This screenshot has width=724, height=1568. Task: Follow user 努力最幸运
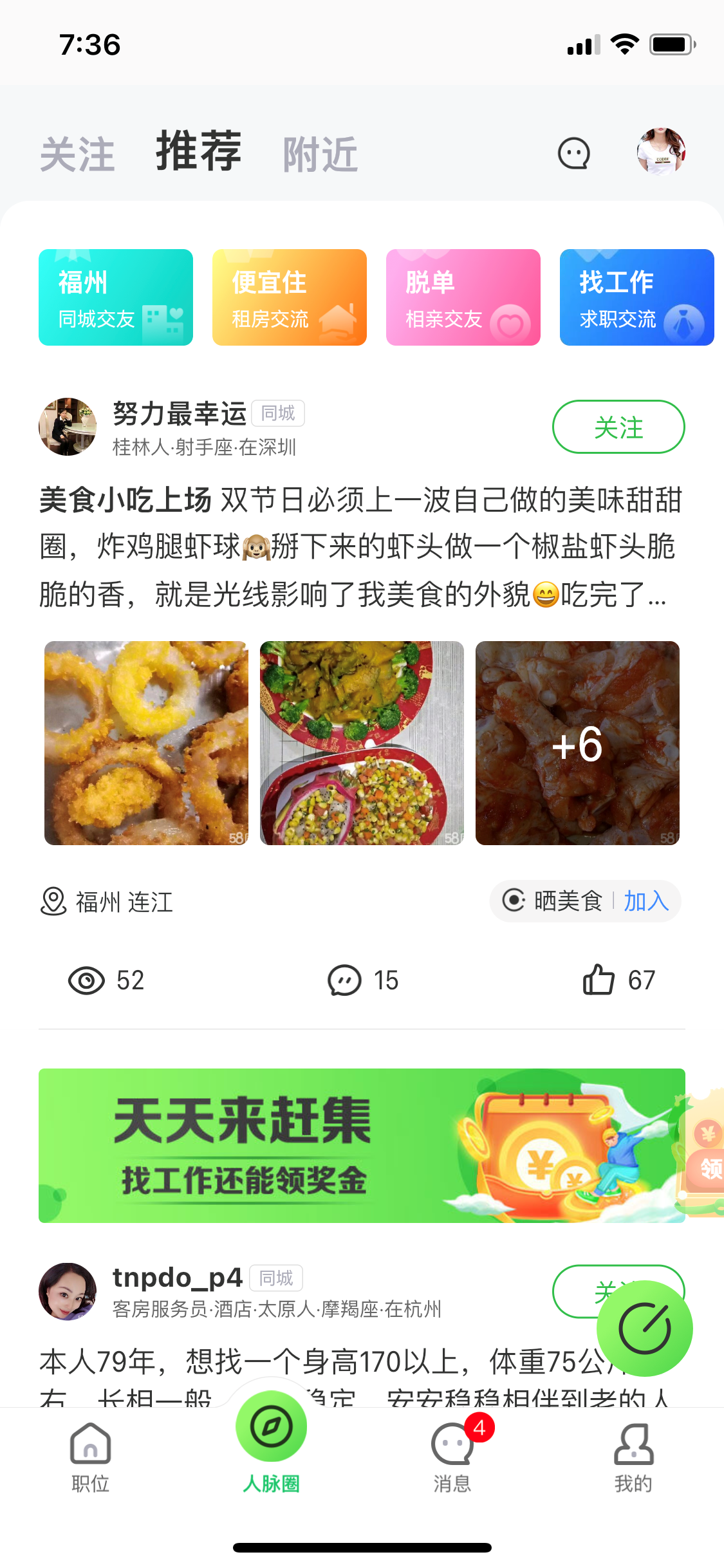click(618, 427)
